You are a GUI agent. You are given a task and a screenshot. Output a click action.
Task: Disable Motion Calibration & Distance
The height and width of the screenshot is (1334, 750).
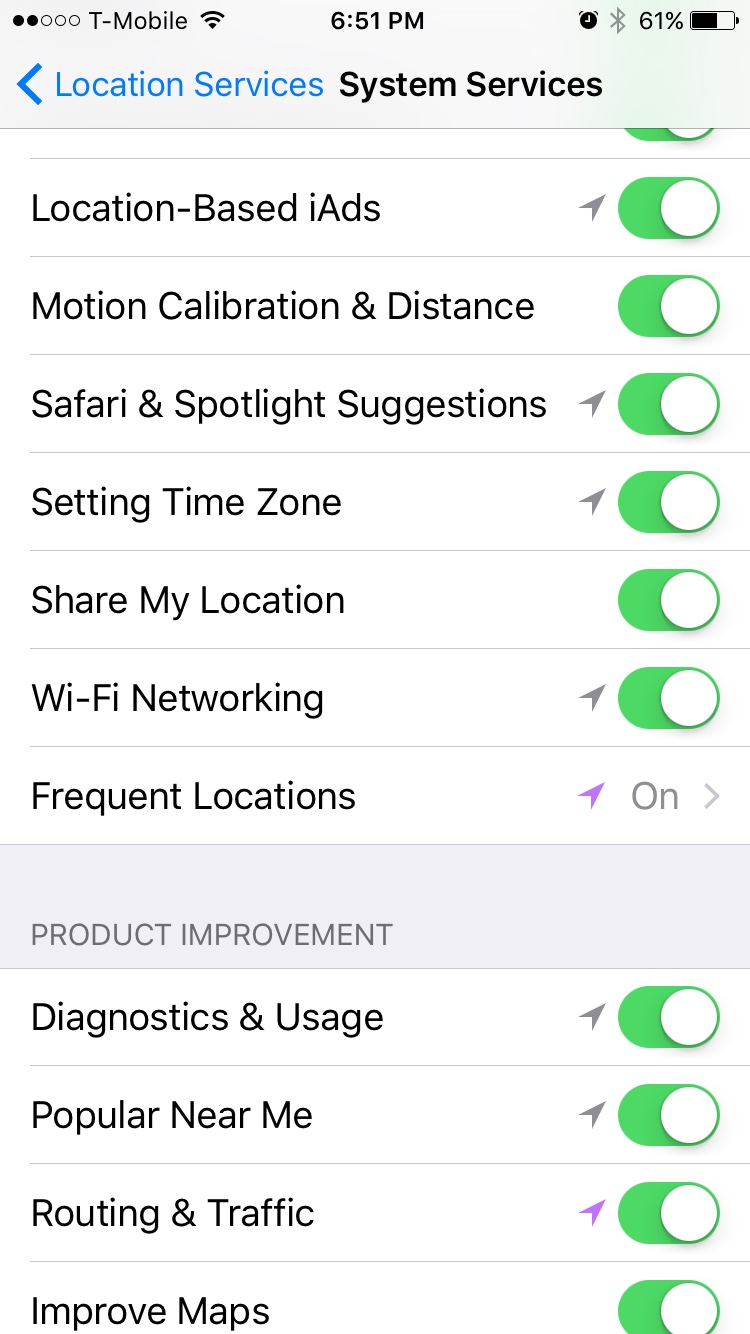[668, 306]
